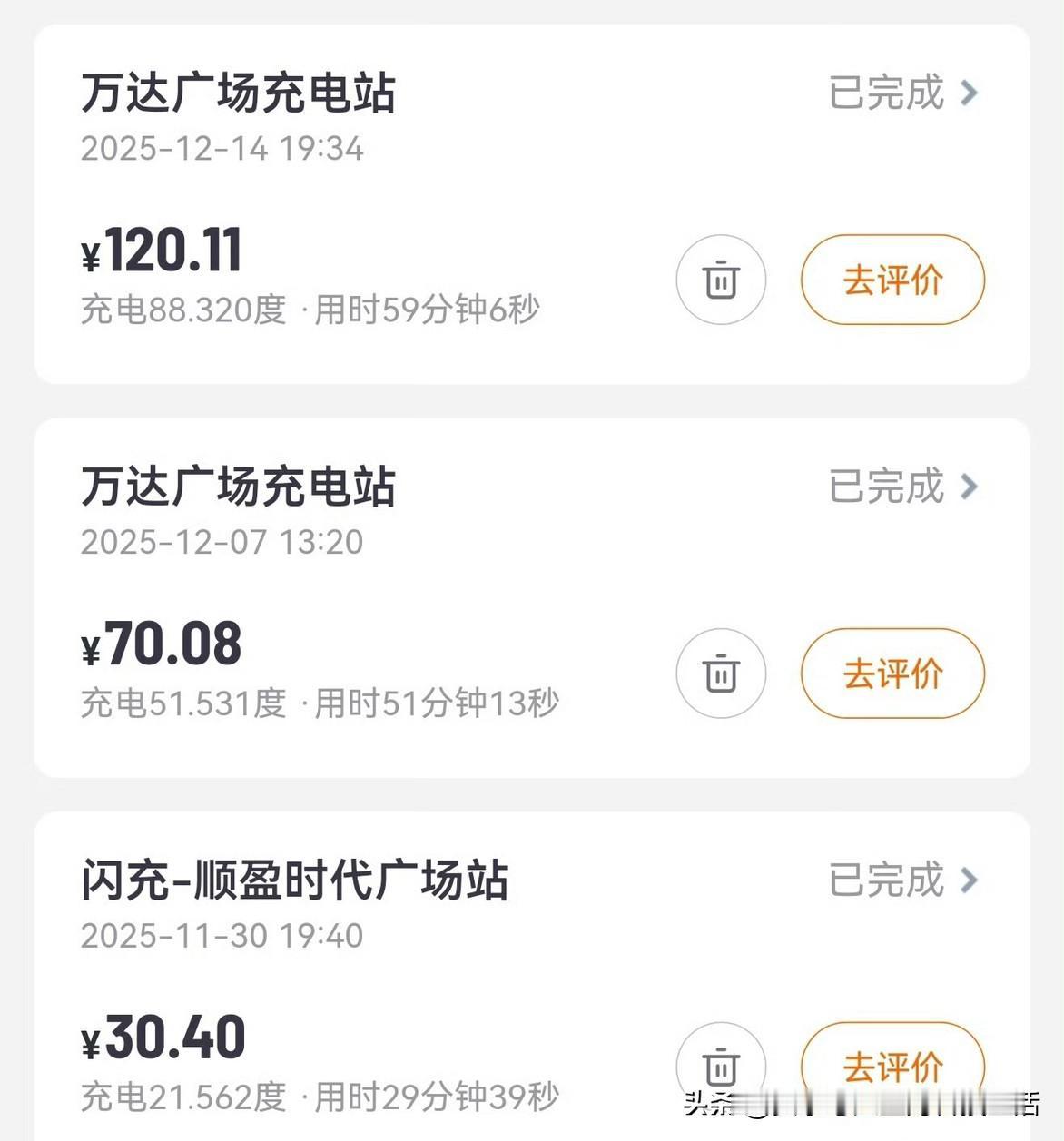Viewport: 1064px width, 1141px height.
Task: Delete the ¥70.08 万达广场 order
Action: [720, 674]
